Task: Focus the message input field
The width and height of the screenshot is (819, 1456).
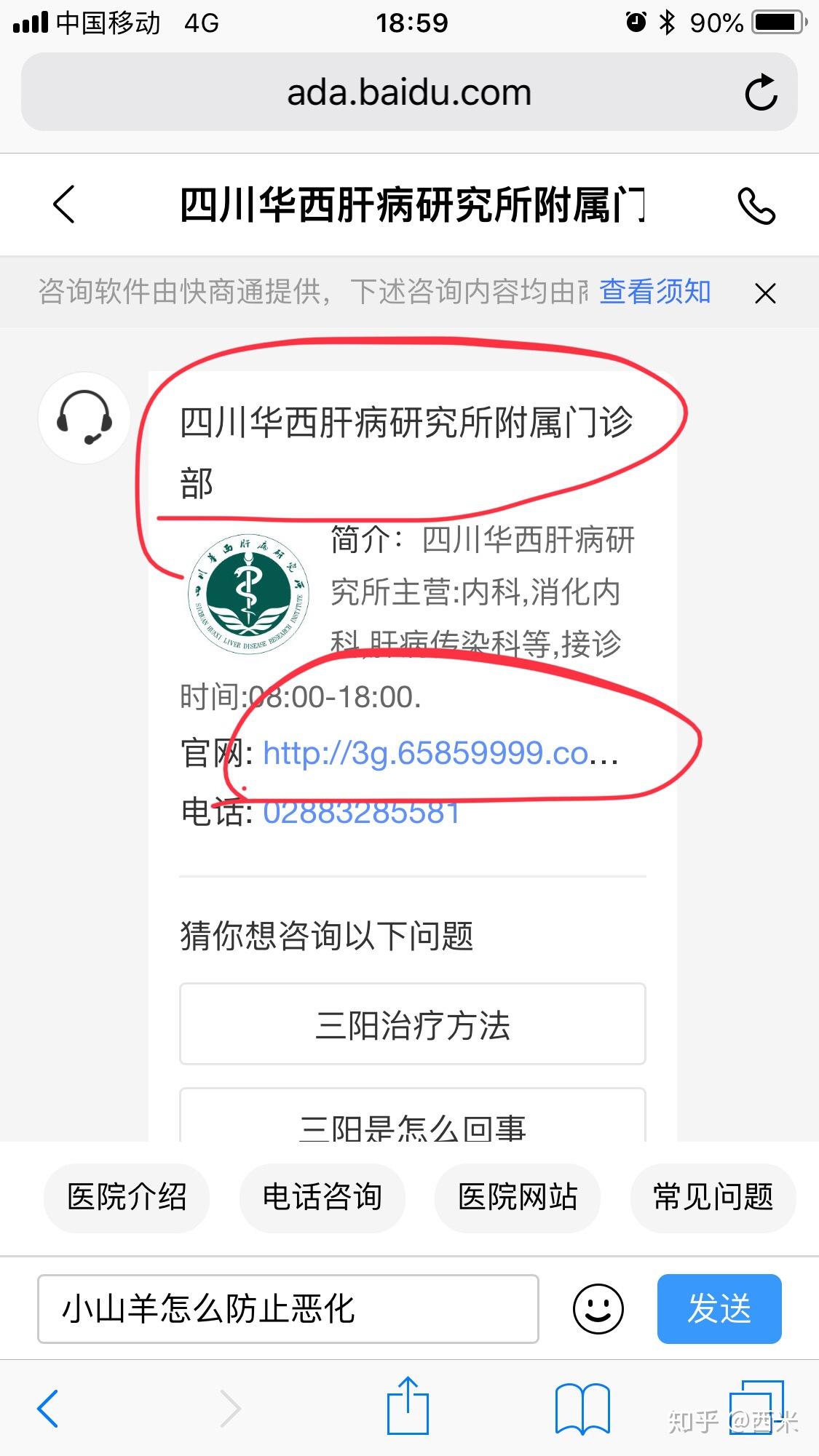Action: [x=288, y=1308]
